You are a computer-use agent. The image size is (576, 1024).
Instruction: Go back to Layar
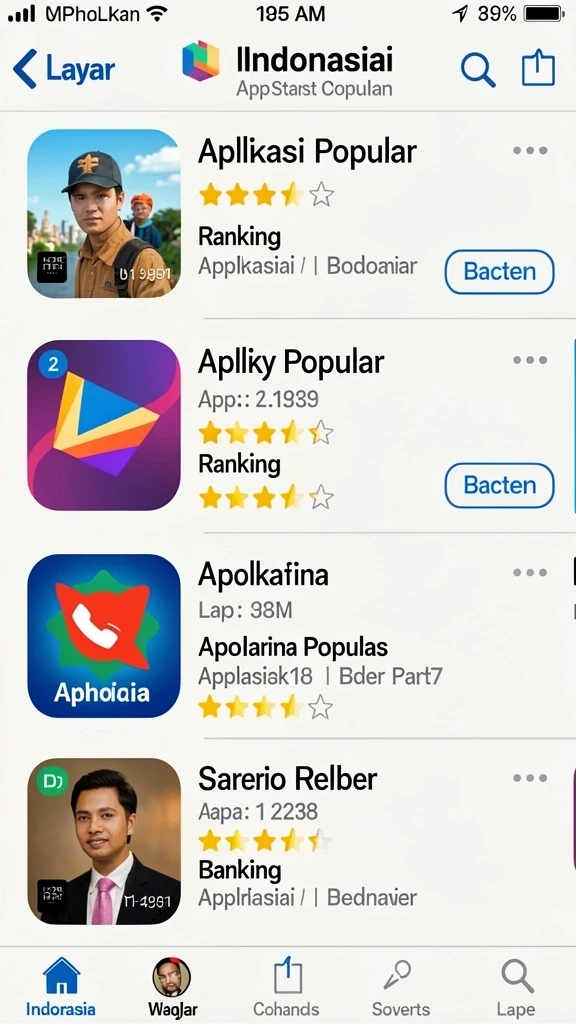click(x=63, y=69)
